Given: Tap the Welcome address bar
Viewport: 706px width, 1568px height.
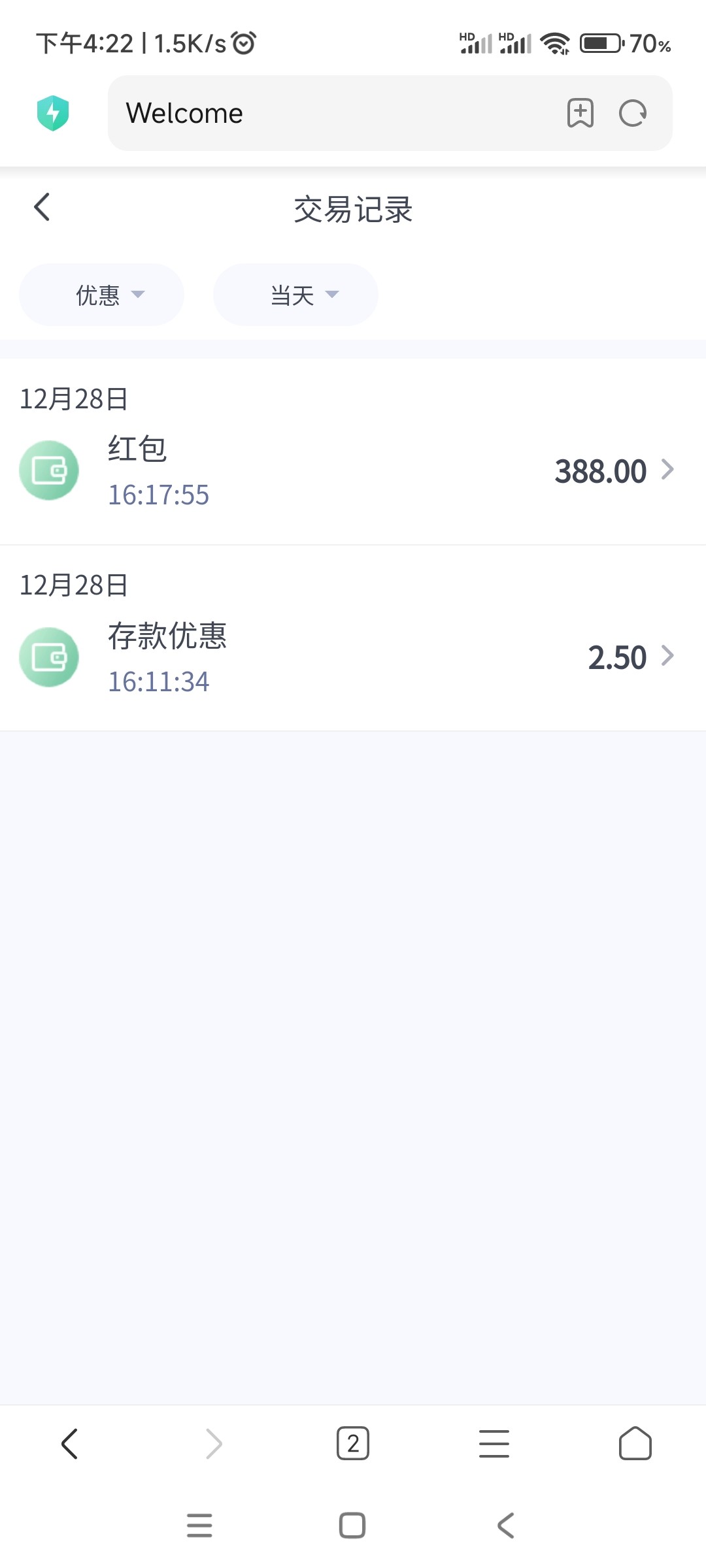Looking at the screenshot, I should (x=327, y=113).
